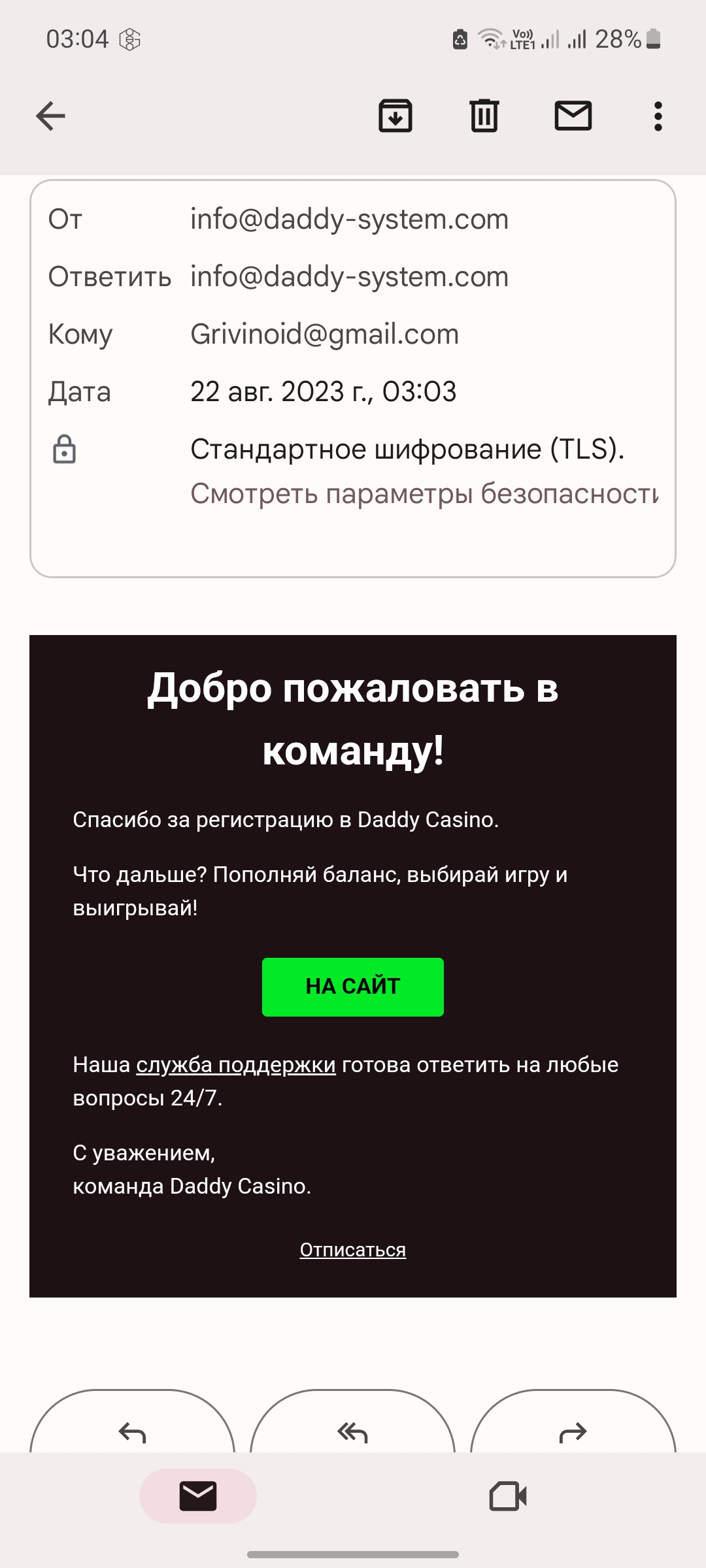
Task: Reply to this email
Action: (132, 1428)
